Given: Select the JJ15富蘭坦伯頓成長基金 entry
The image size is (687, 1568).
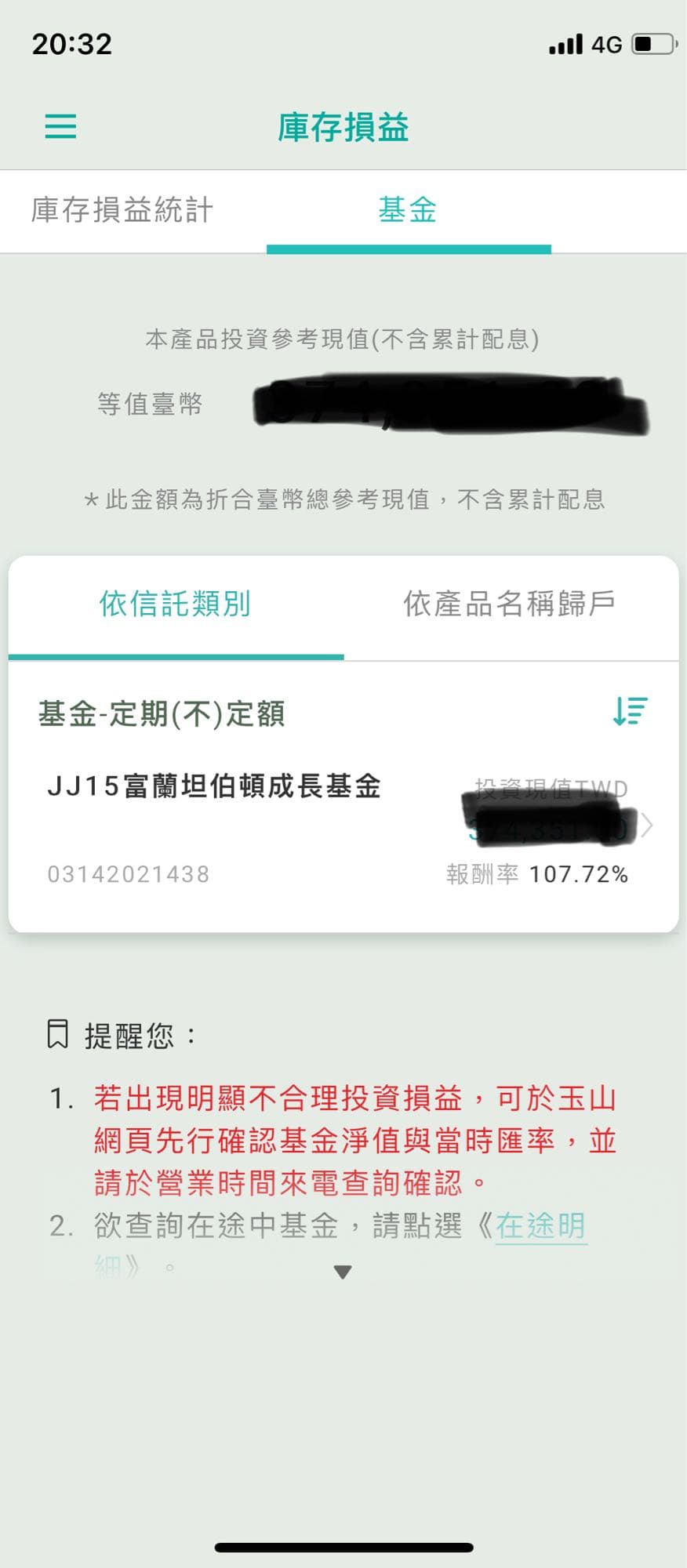Looking at the screenshot, I should pos(214,786).
